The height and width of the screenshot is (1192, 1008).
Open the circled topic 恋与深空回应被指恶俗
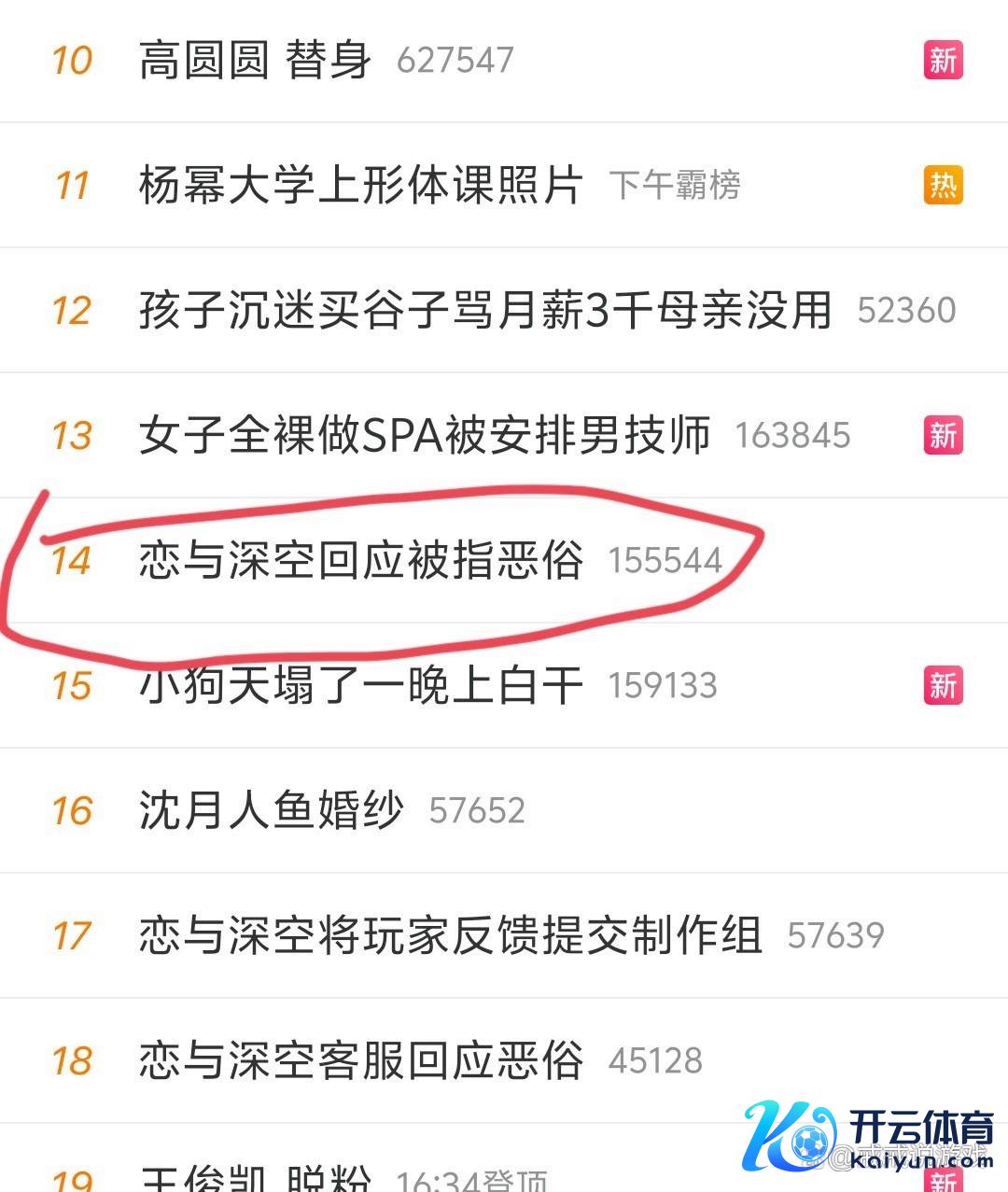pyautogui.click(x=361, y=561)
